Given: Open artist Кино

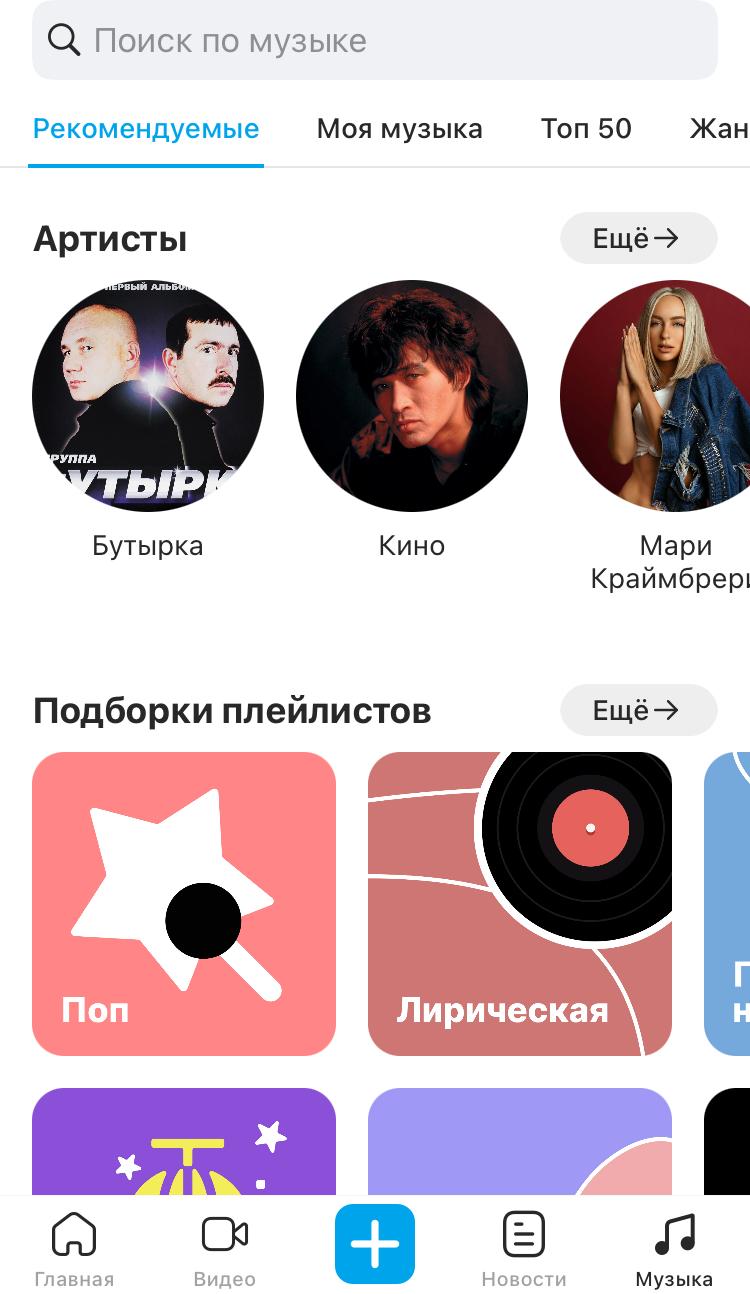Looking at the screenshot, I should click(412, 396).
